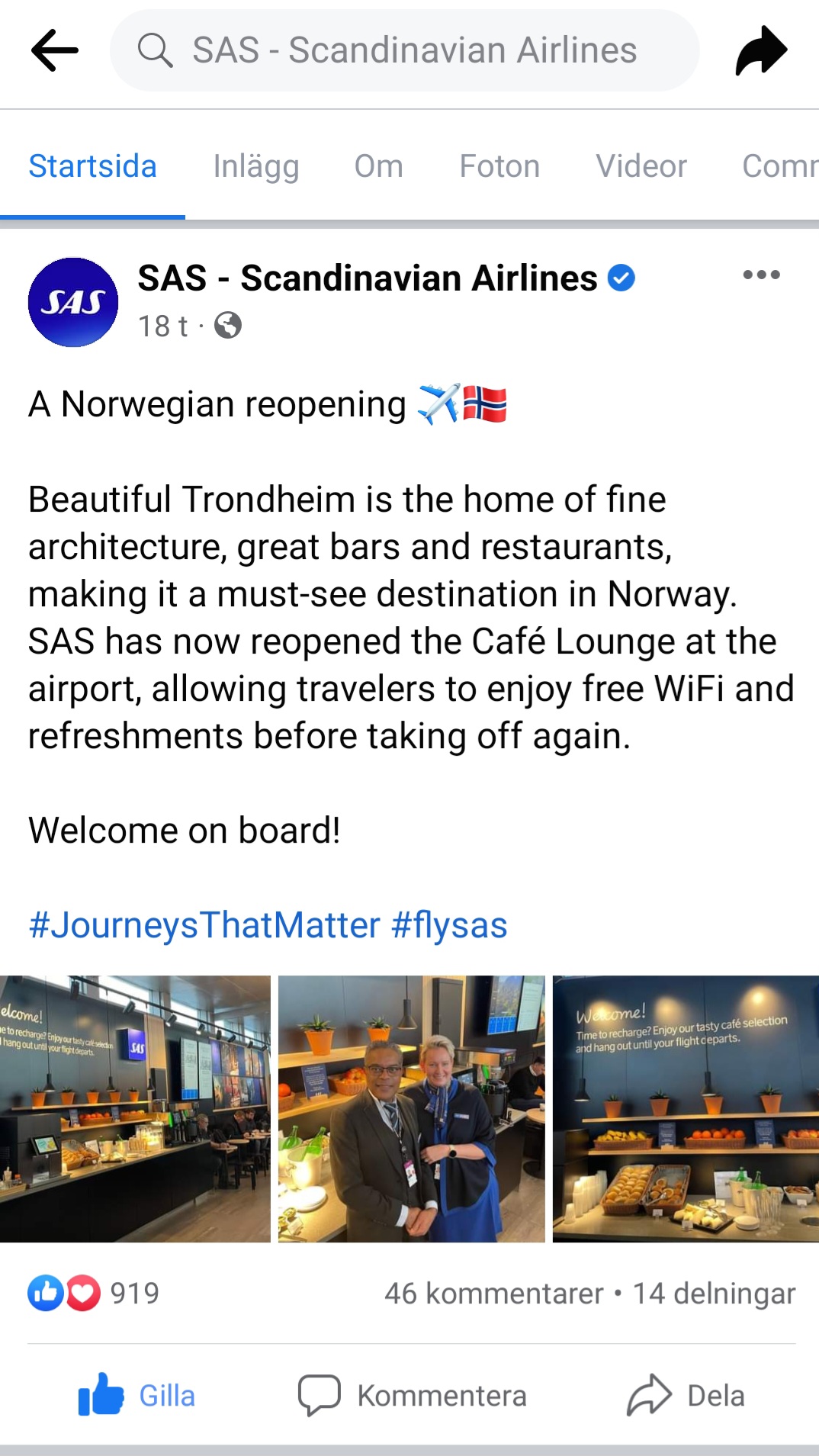Go back using the arrow icon
This screenshot has width=819, height=1456.
[x=54, y=50]
